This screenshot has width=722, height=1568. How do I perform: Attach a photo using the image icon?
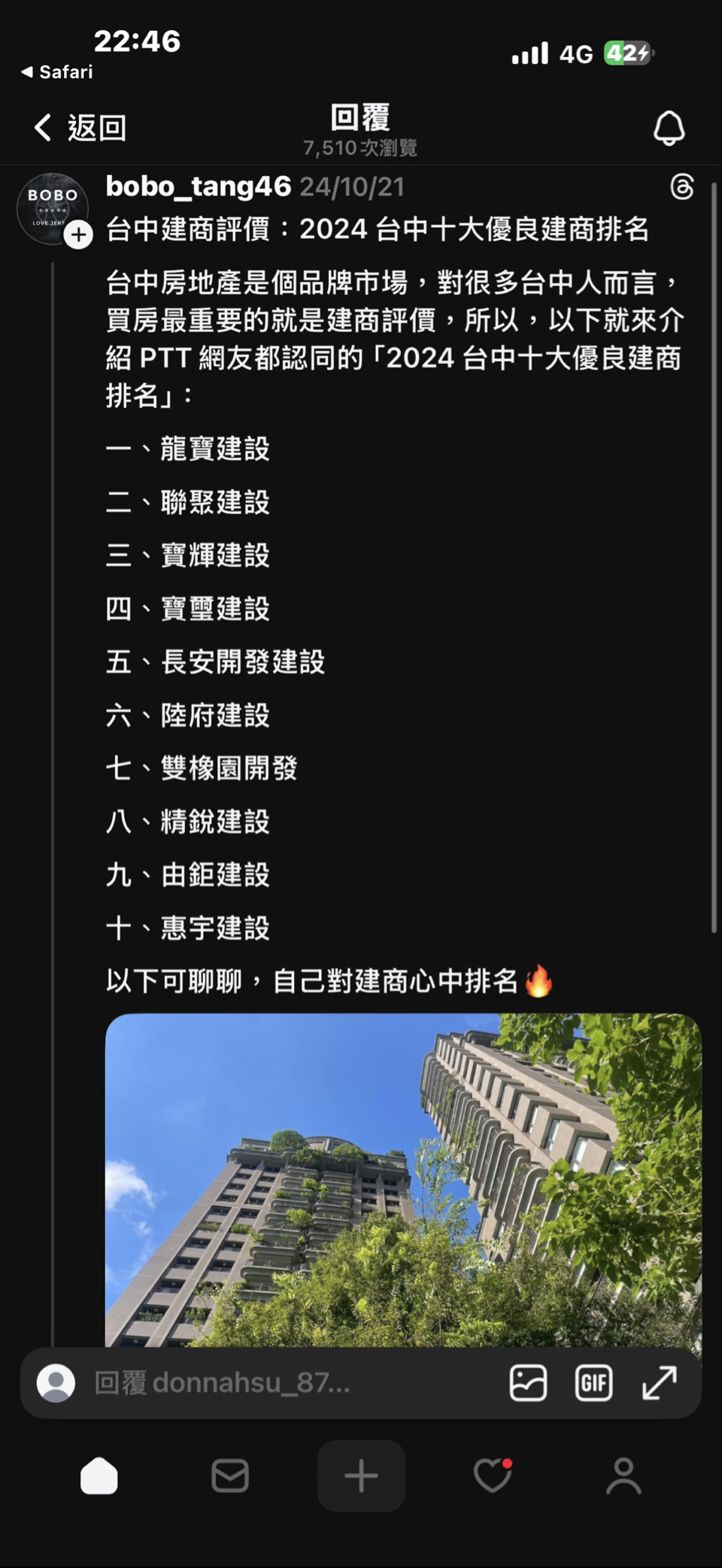(528, 1382)
